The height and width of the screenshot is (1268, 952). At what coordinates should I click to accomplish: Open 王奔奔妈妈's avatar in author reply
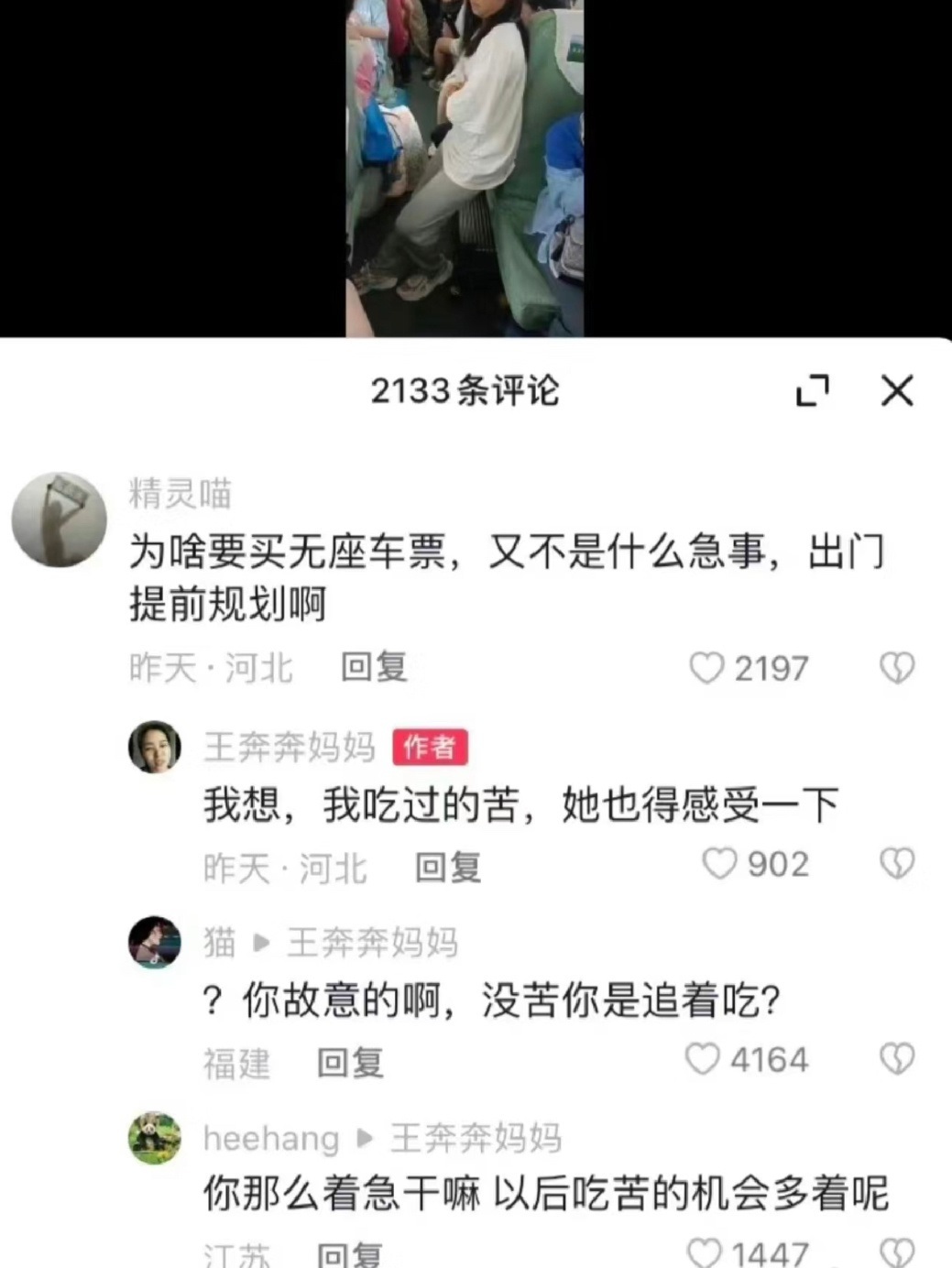(x=154, y=747)
